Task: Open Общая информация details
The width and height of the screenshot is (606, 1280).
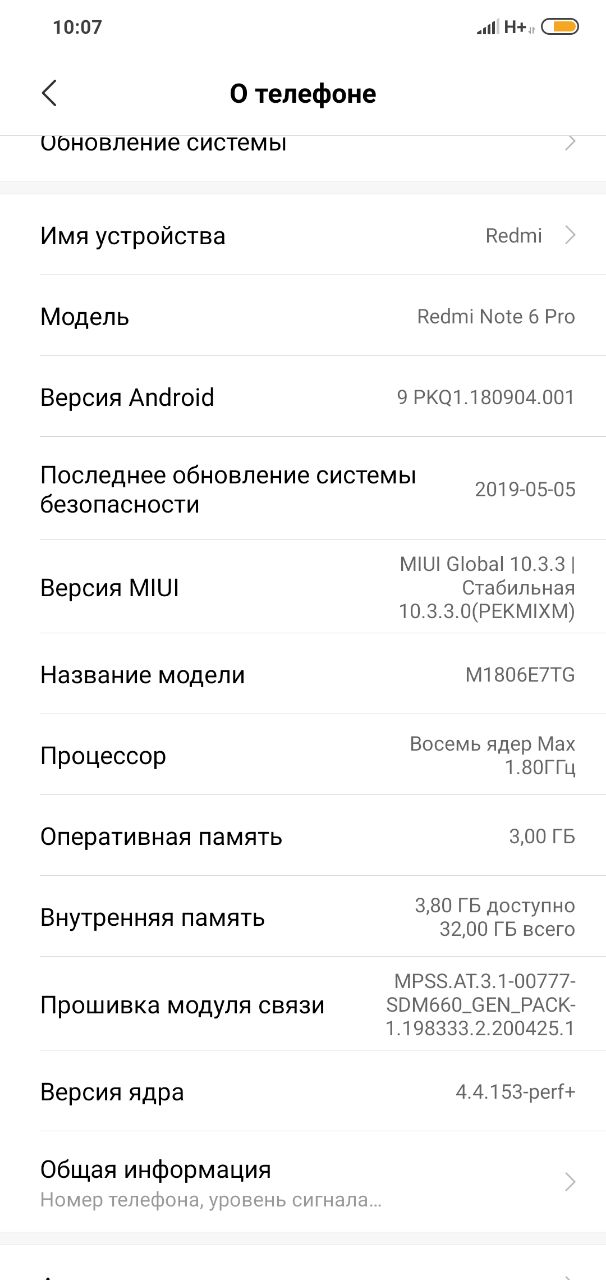Action: (303, 1182)
